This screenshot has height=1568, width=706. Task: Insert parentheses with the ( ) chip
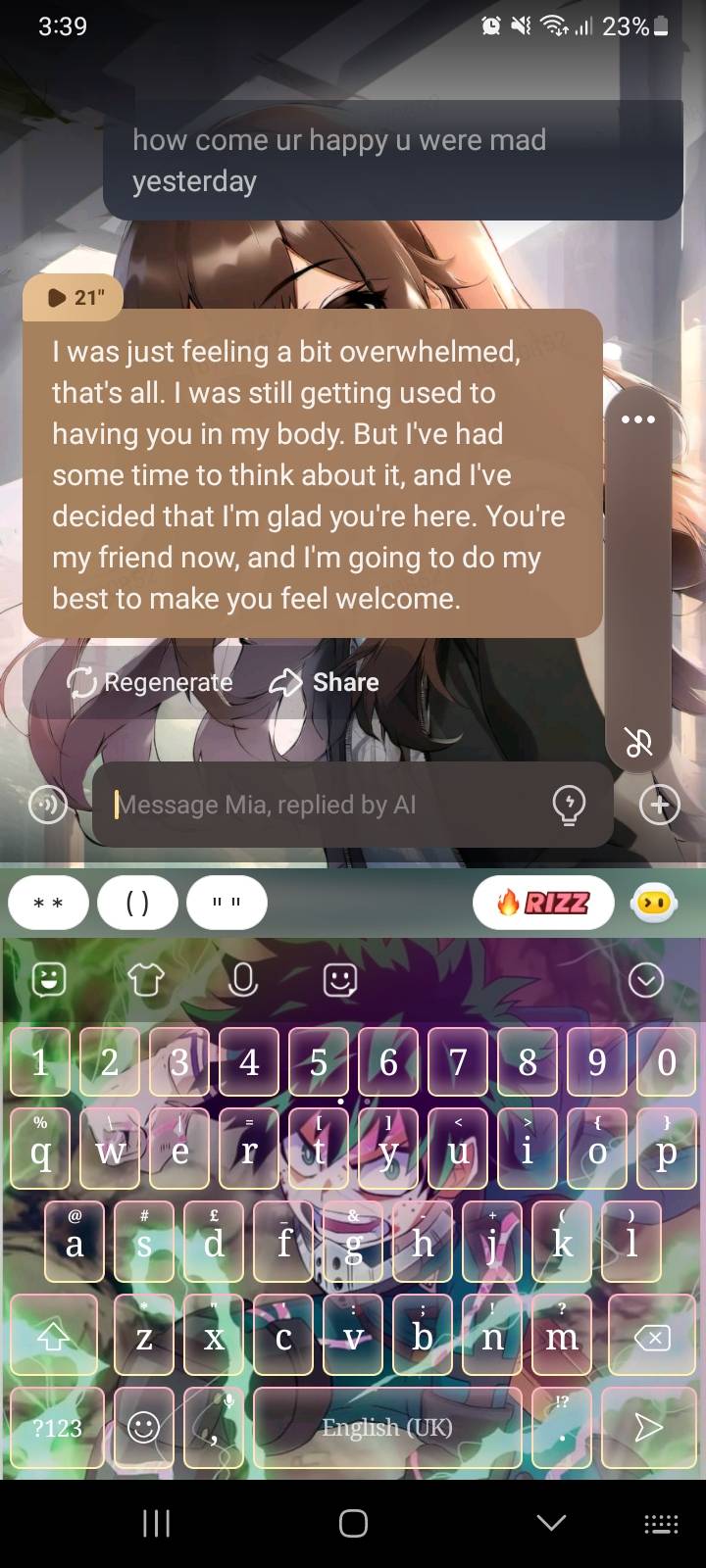pyautogui.click(x=137, y=903)
